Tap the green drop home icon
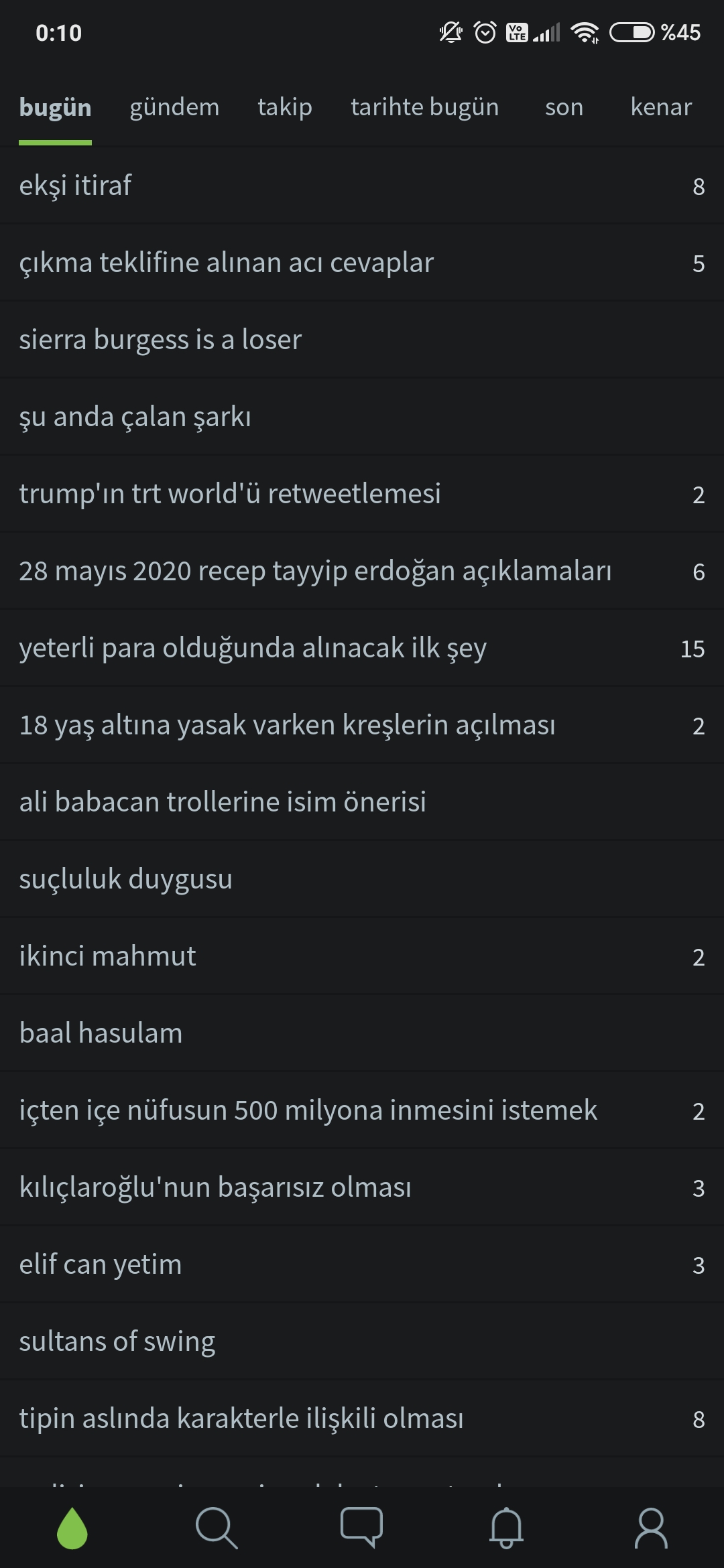724x1568 pixels. pyautogui.click(x=72, y=1528)
